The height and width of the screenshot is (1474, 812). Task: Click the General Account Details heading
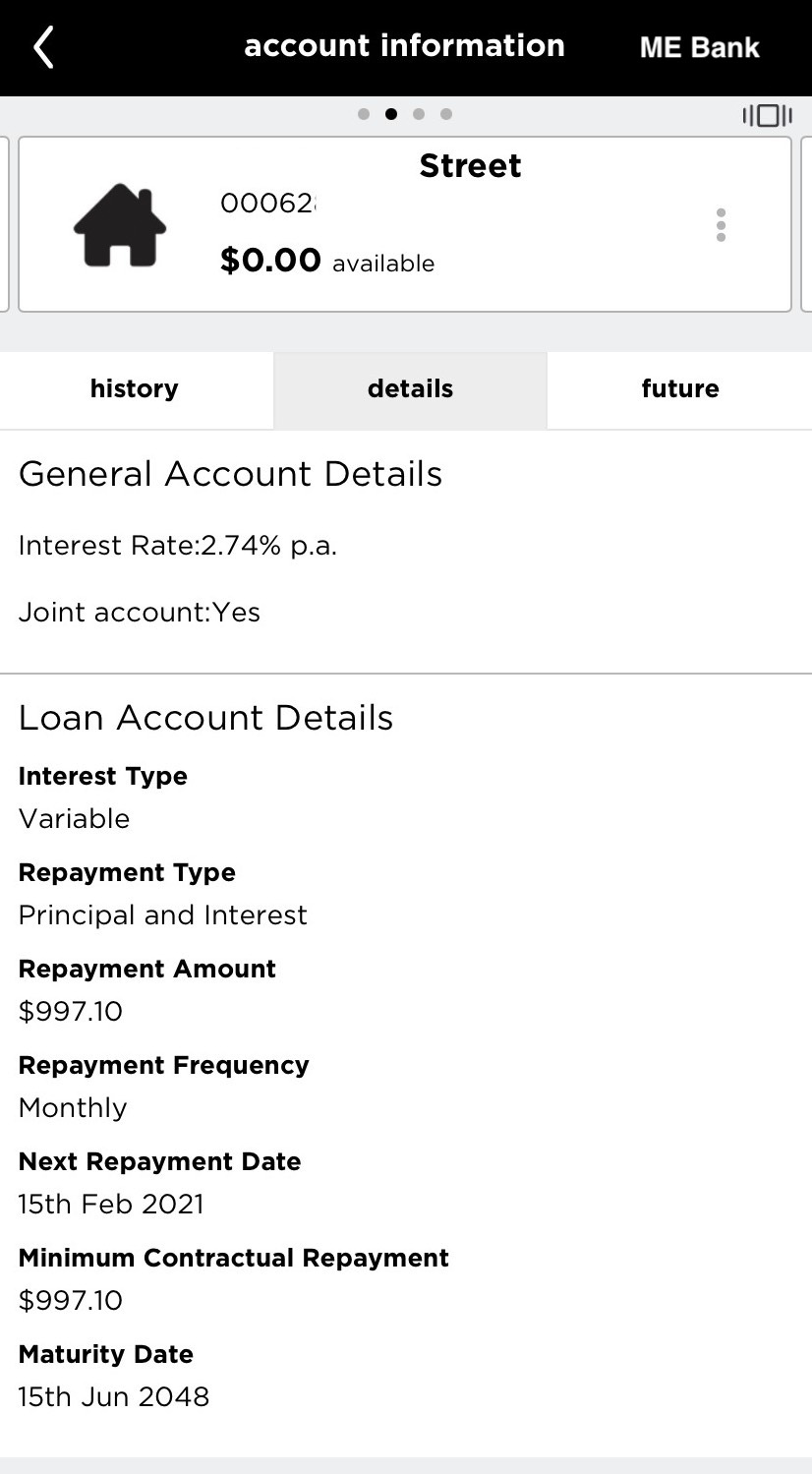click(230, 474)
